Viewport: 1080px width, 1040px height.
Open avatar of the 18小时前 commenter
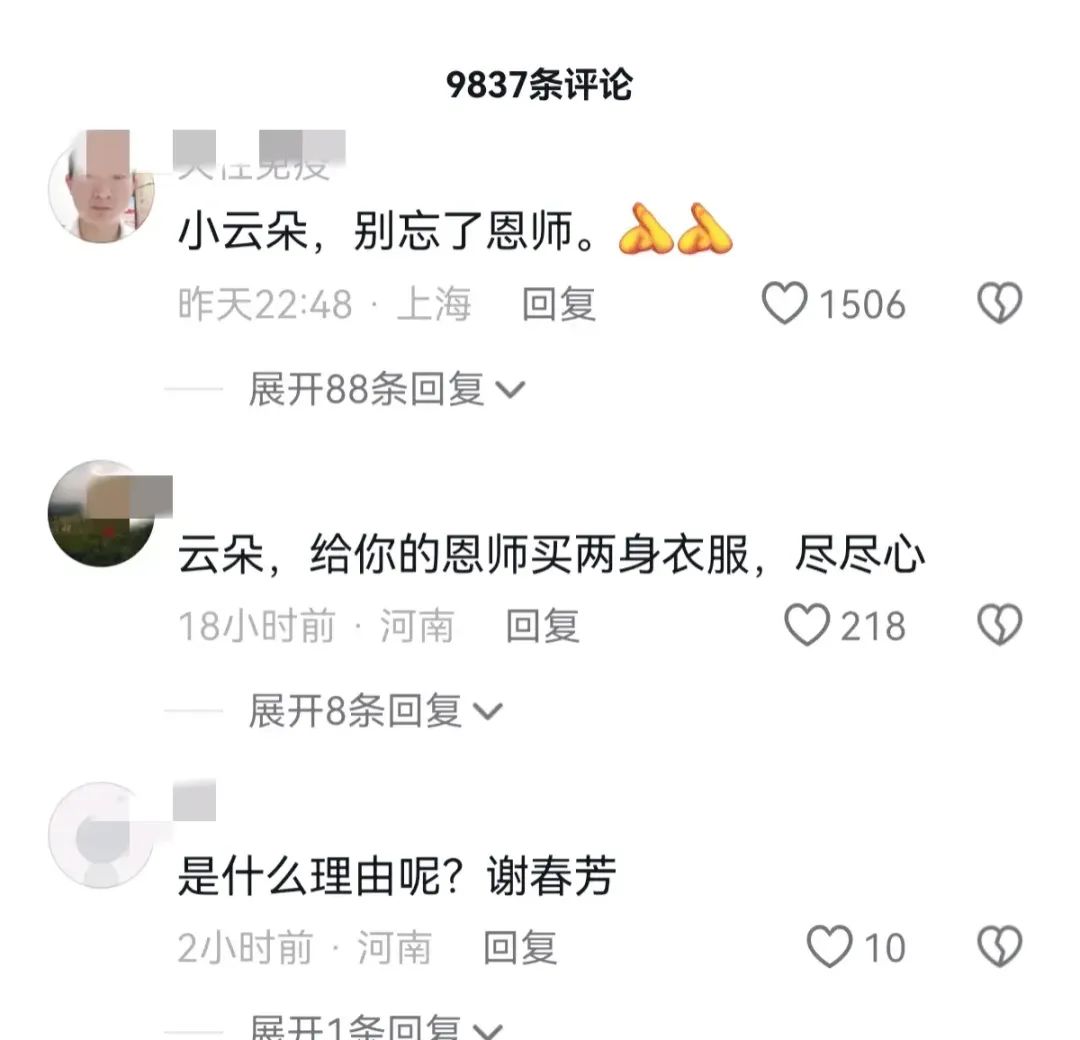(101, 513)
